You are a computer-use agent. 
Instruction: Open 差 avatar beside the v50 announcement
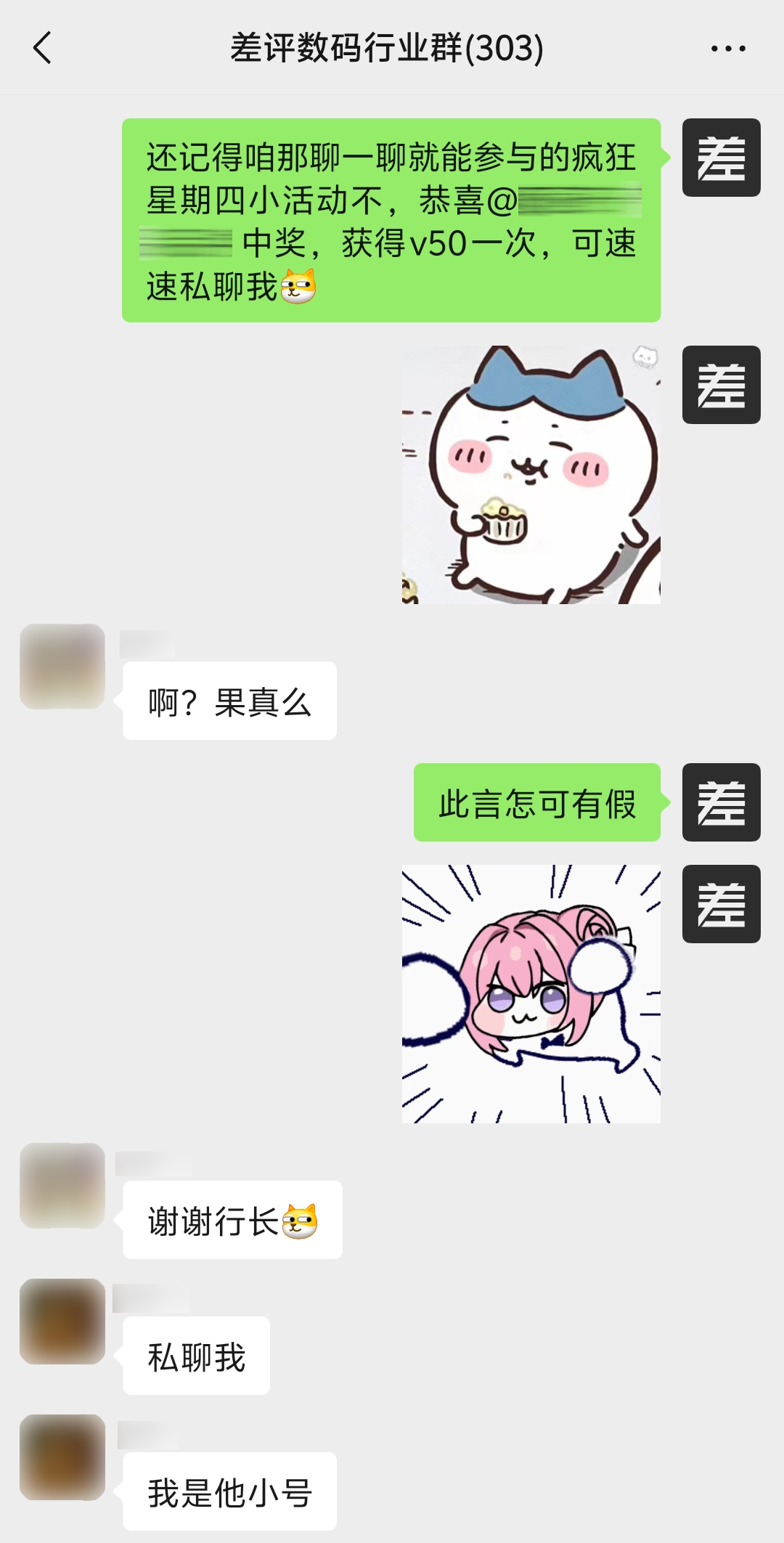tap(721, 158)
